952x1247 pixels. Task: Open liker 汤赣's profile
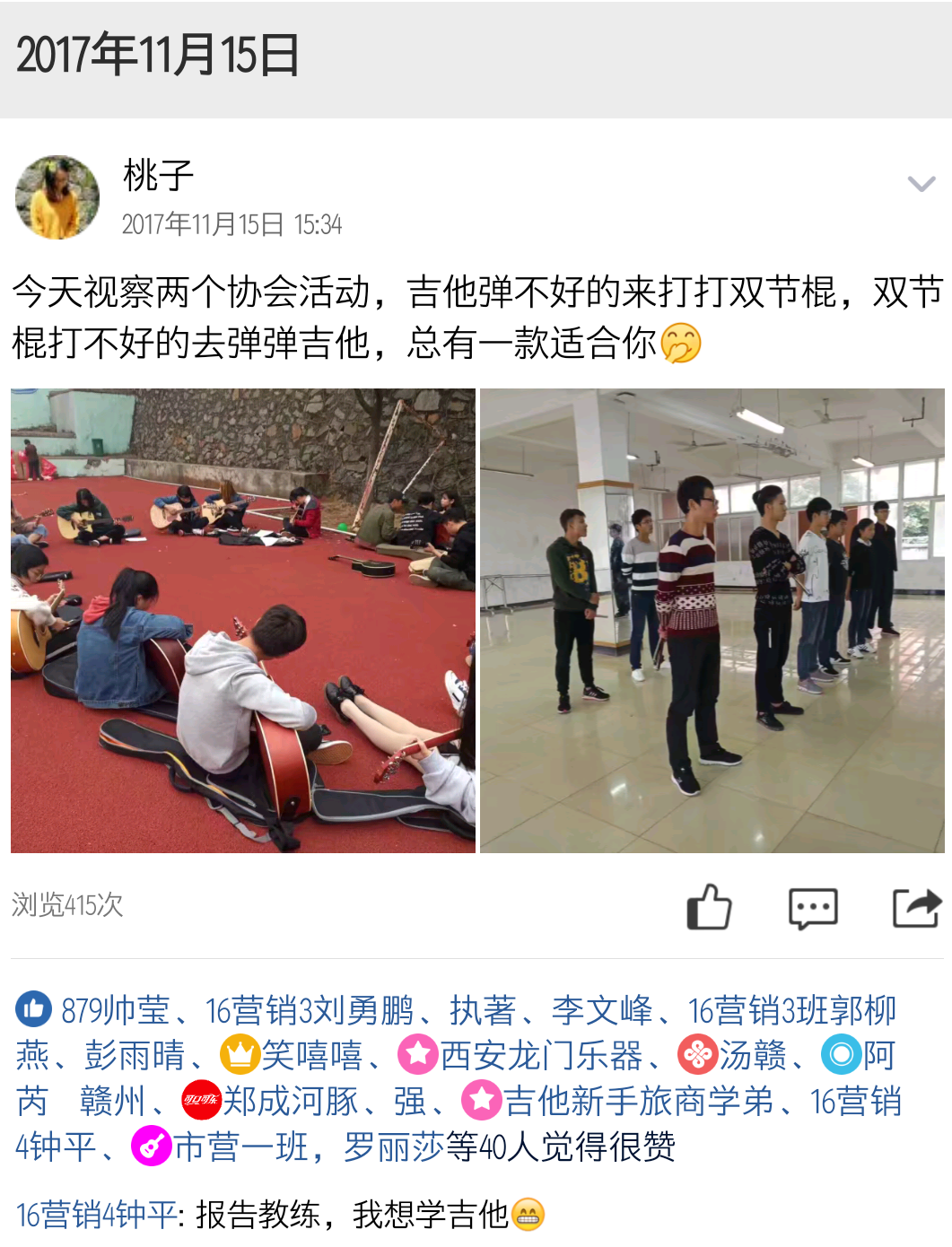tap(753, 1056)
